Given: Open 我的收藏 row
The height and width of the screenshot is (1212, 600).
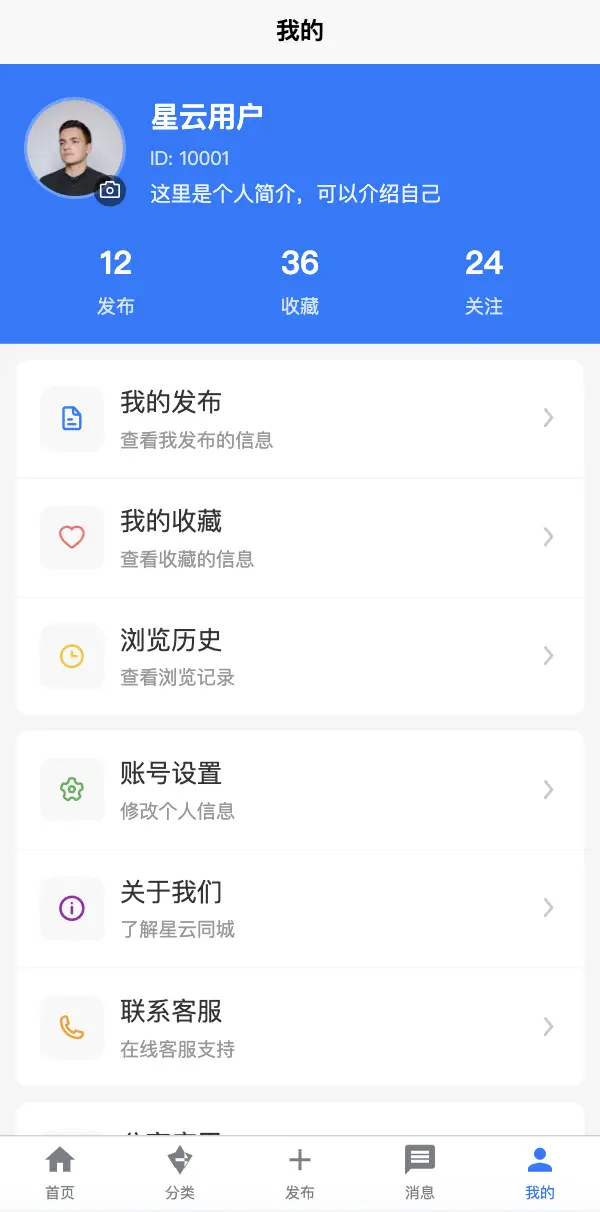Looking at the screenshot, I should coord(300,538).
